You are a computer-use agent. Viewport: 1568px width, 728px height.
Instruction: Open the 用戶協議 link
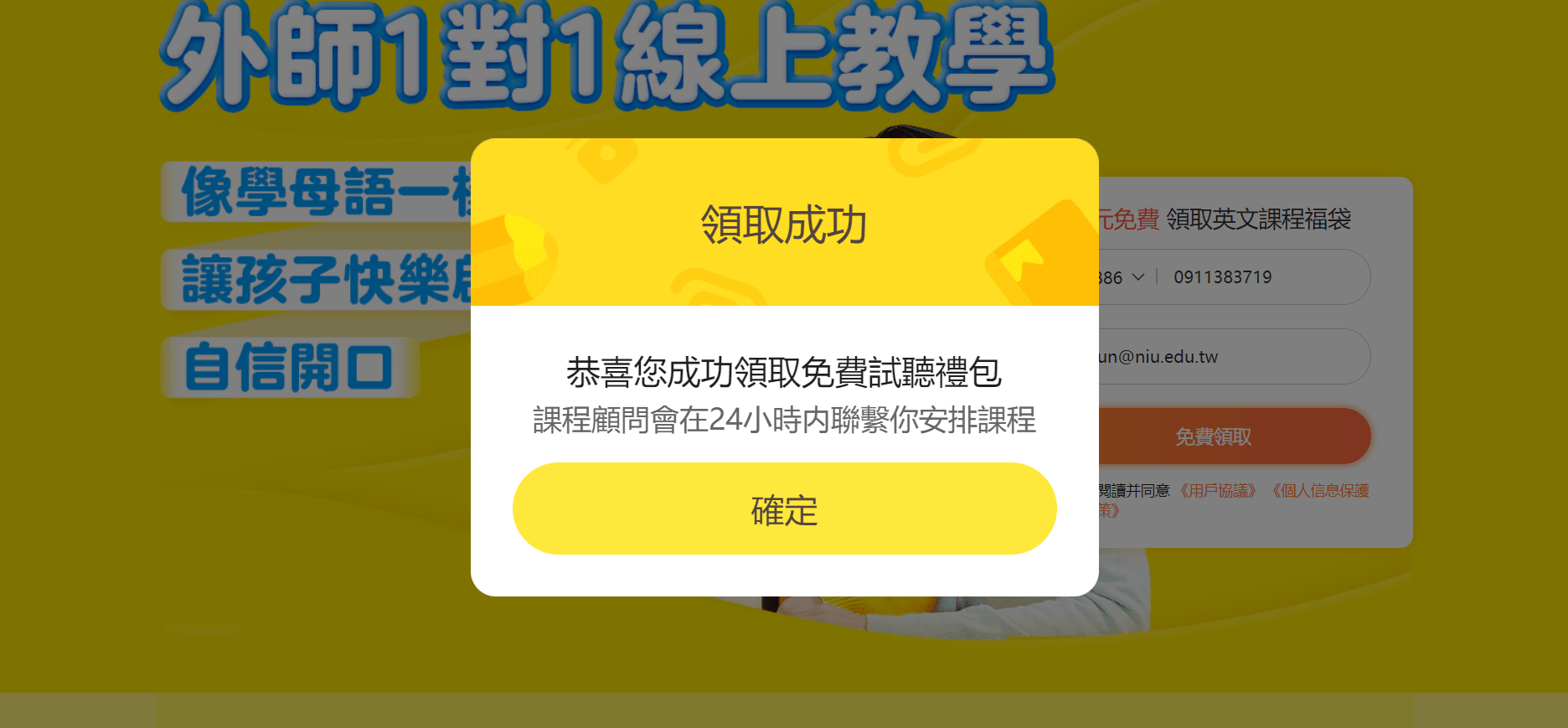[x=1218, y=491]
